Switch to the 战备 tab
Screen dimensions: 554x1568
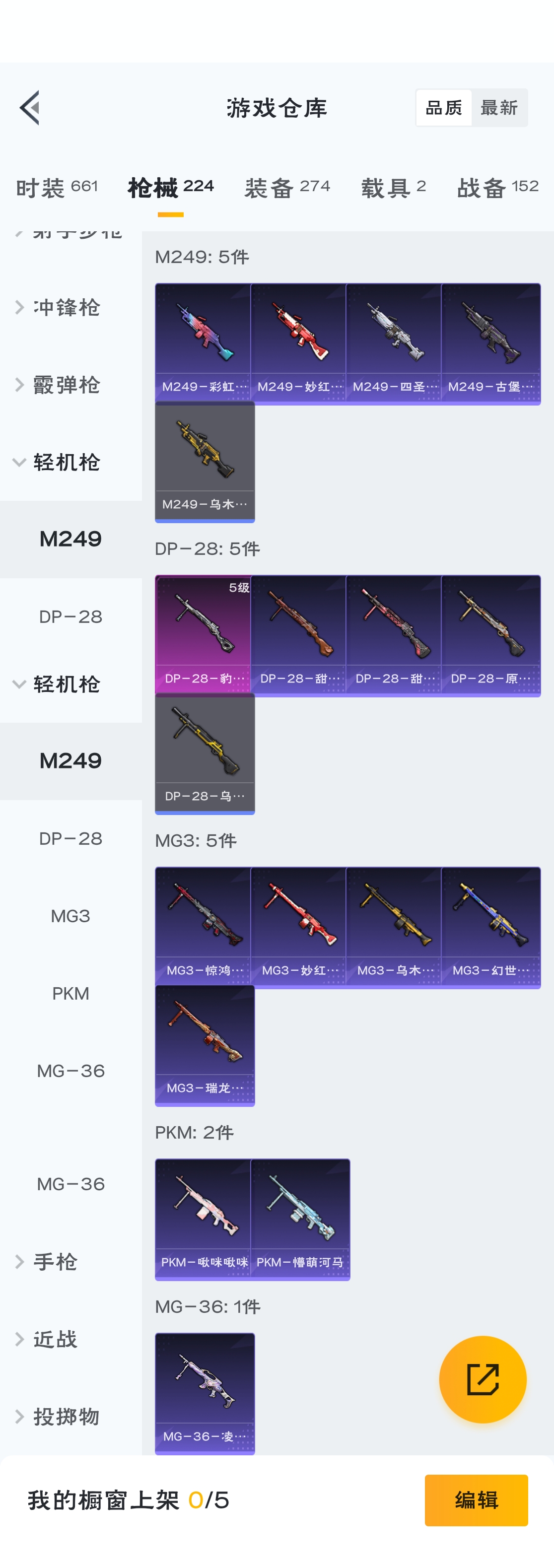pyautogui.click(x=497, y=187)
